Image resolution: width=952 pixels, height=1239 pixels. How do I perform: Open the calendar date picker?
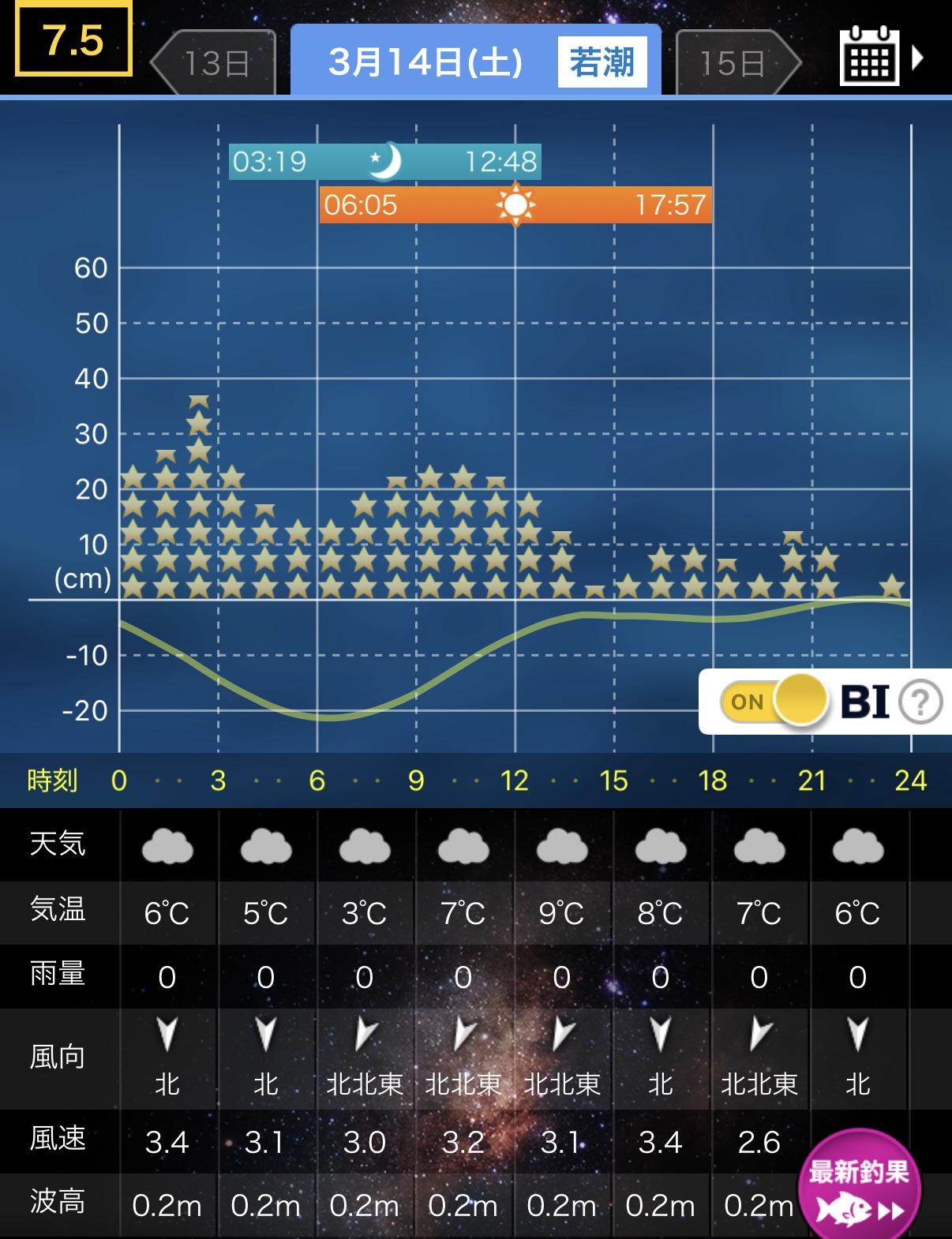tap(870, 57)
